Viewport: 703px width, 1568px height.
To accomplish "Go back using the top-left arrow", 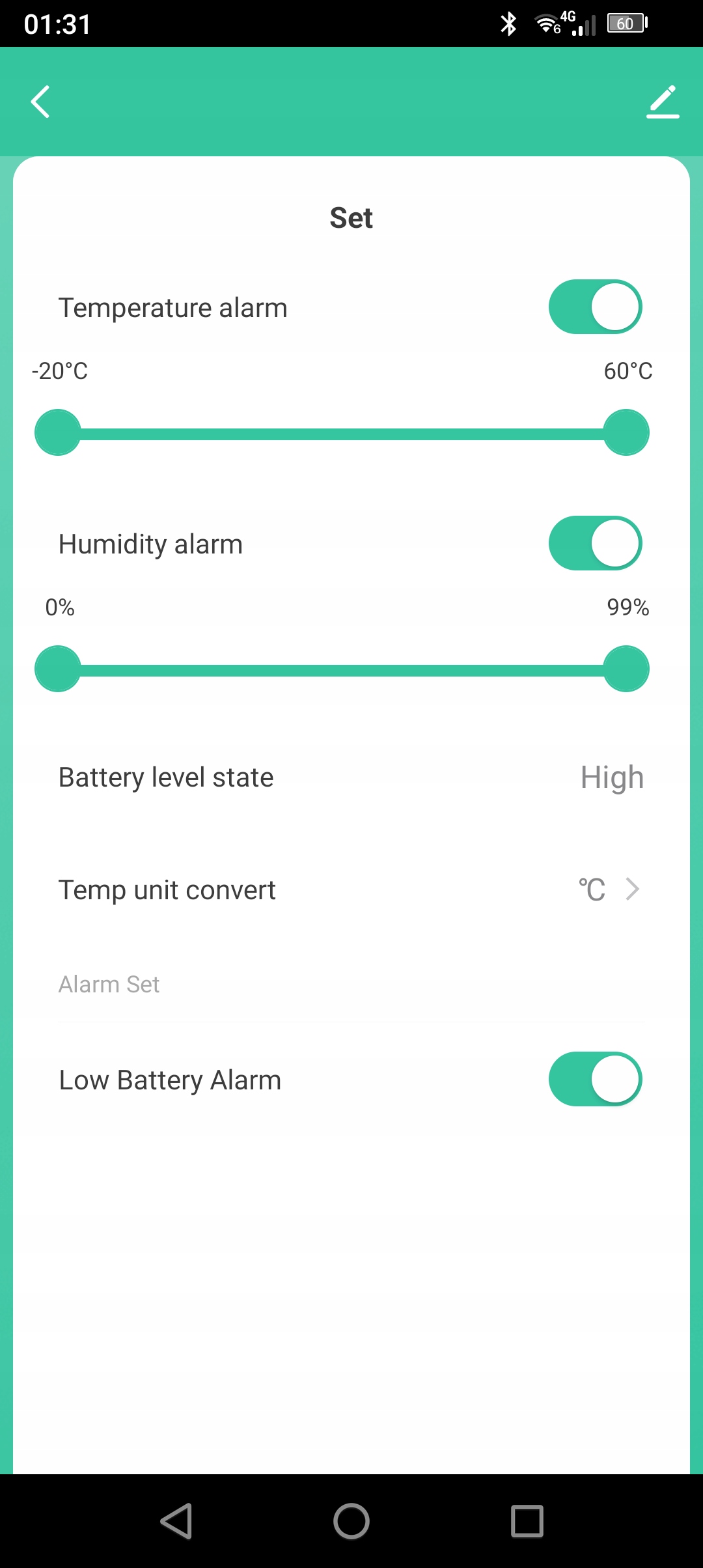I will point(40,102).
